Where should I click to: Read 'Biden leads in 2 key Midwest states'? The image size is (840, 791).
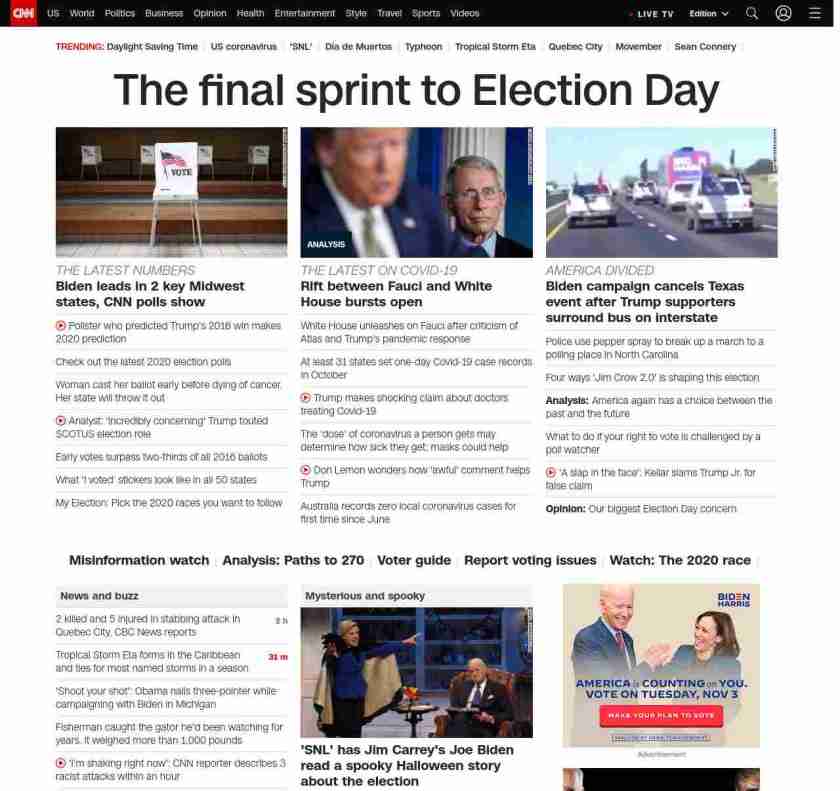click(150, 294)
